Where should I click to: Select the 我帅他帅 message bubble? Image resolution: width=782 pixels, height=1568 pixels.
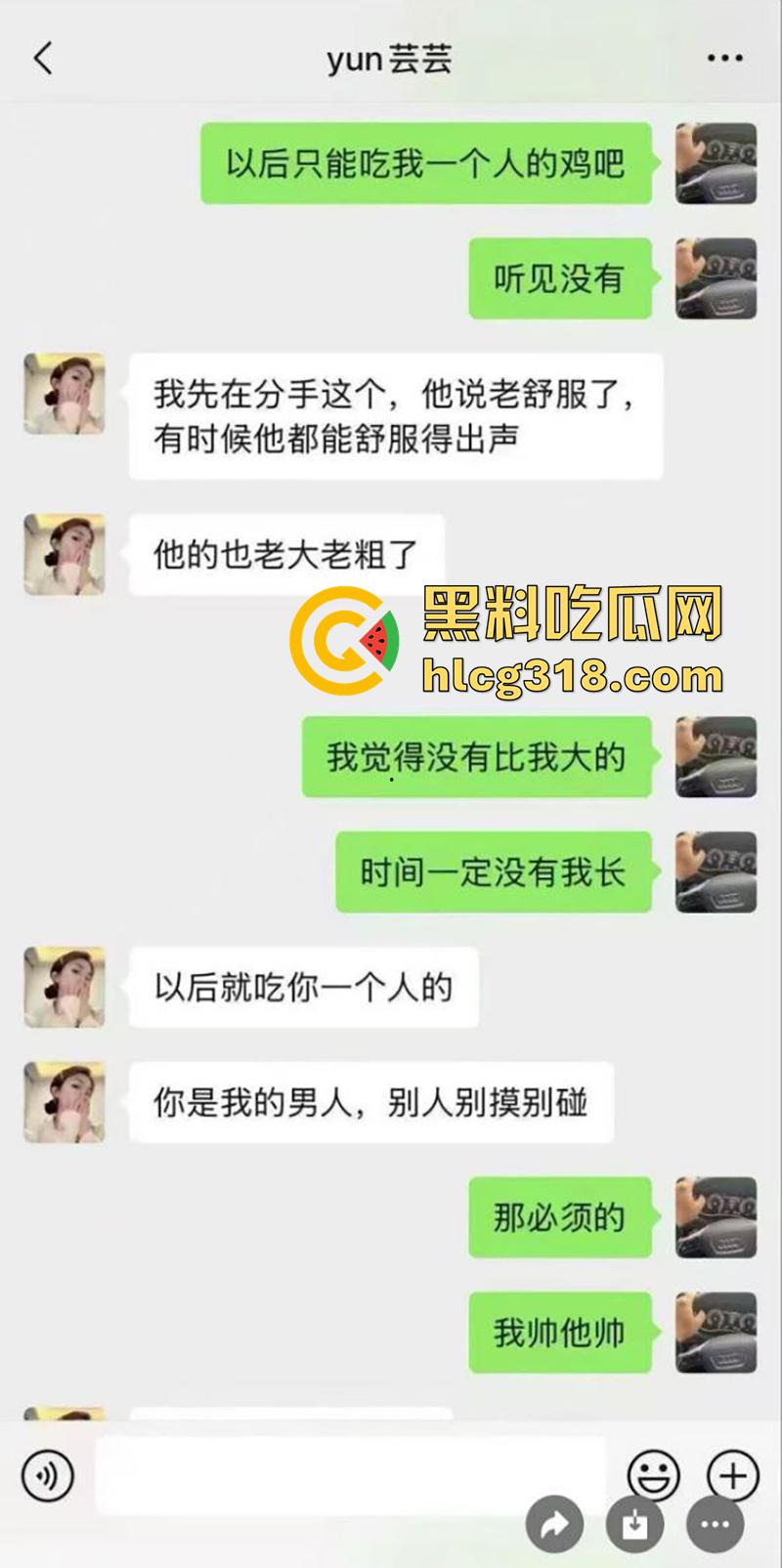[x=559, y=1330]
